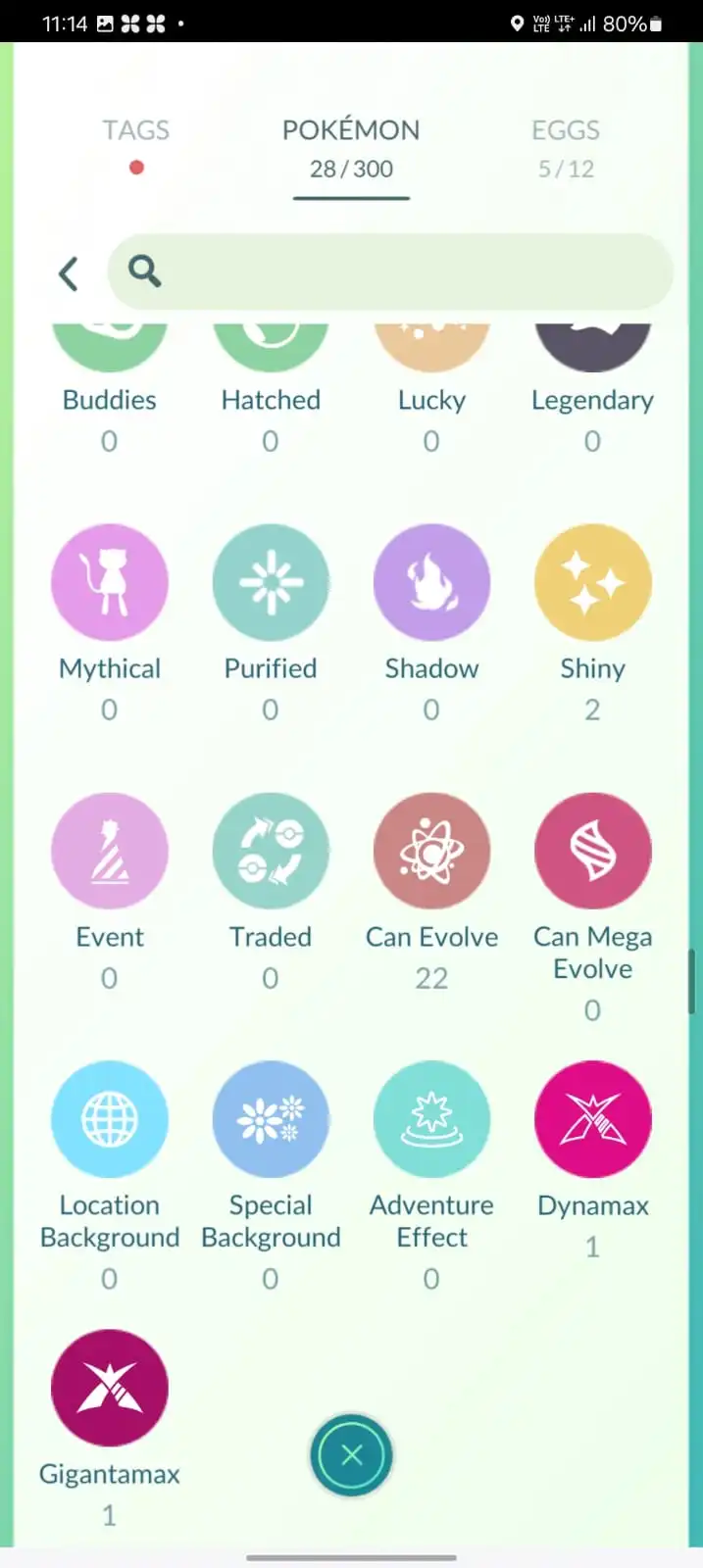
Task: Apply the Special Background filter
Action: 271,1120
